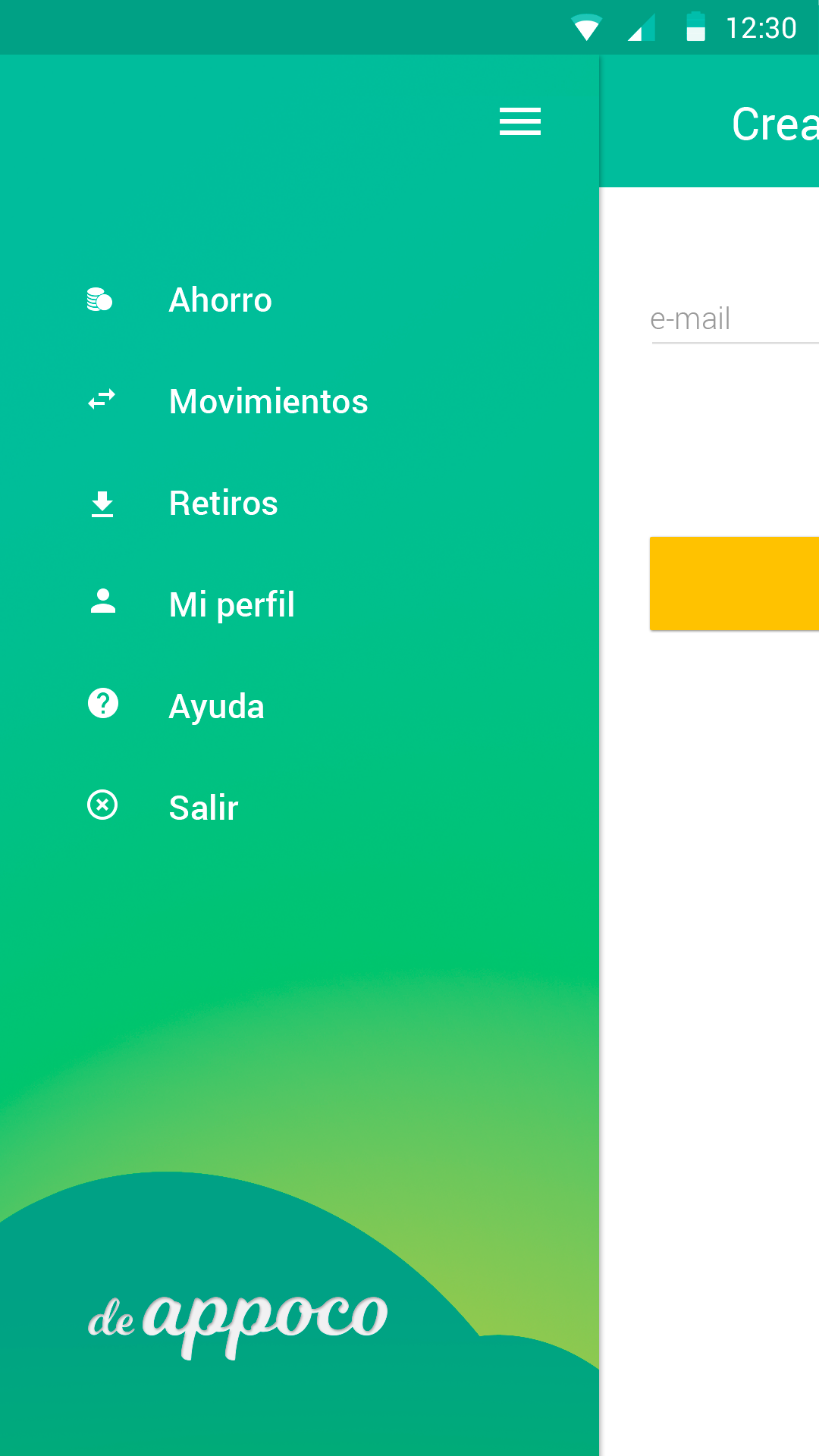Open Retiros

(x=300, y=504)
